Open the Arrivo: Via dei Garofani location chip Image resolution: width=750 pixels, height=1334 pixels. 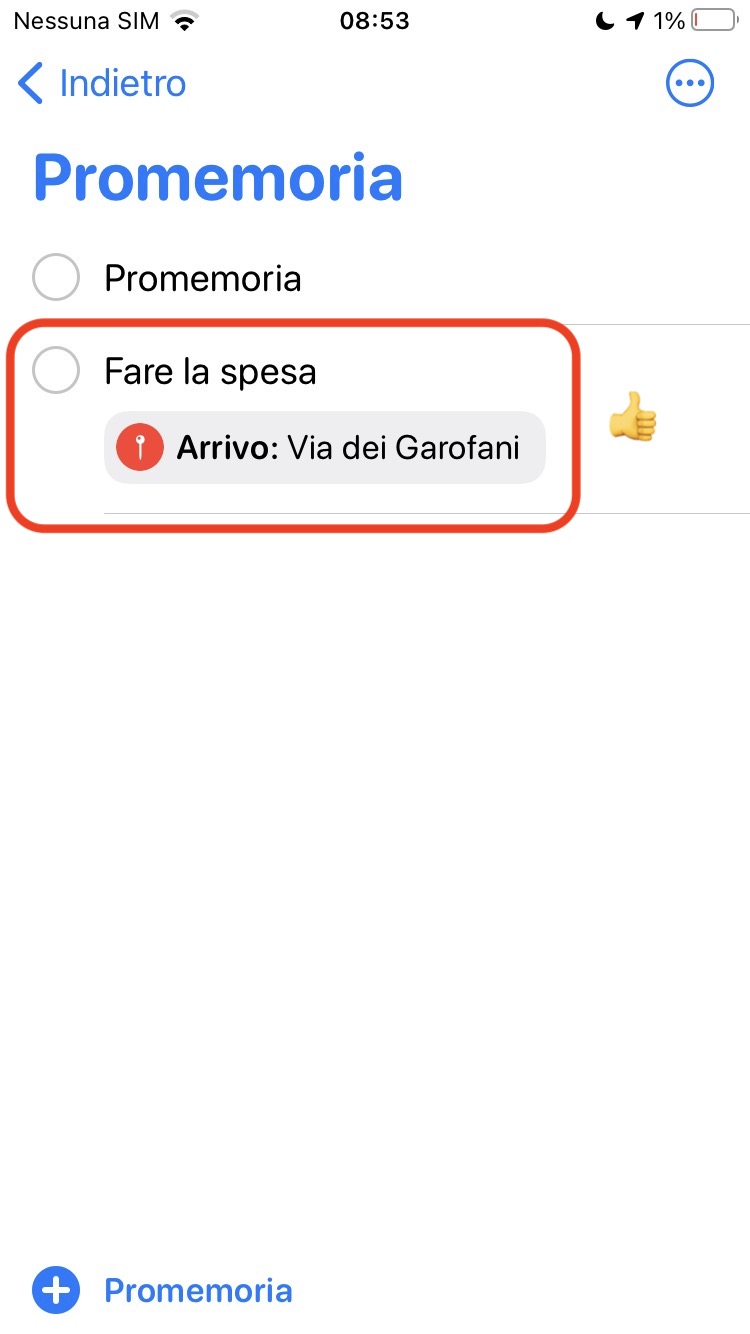(325, 447)
